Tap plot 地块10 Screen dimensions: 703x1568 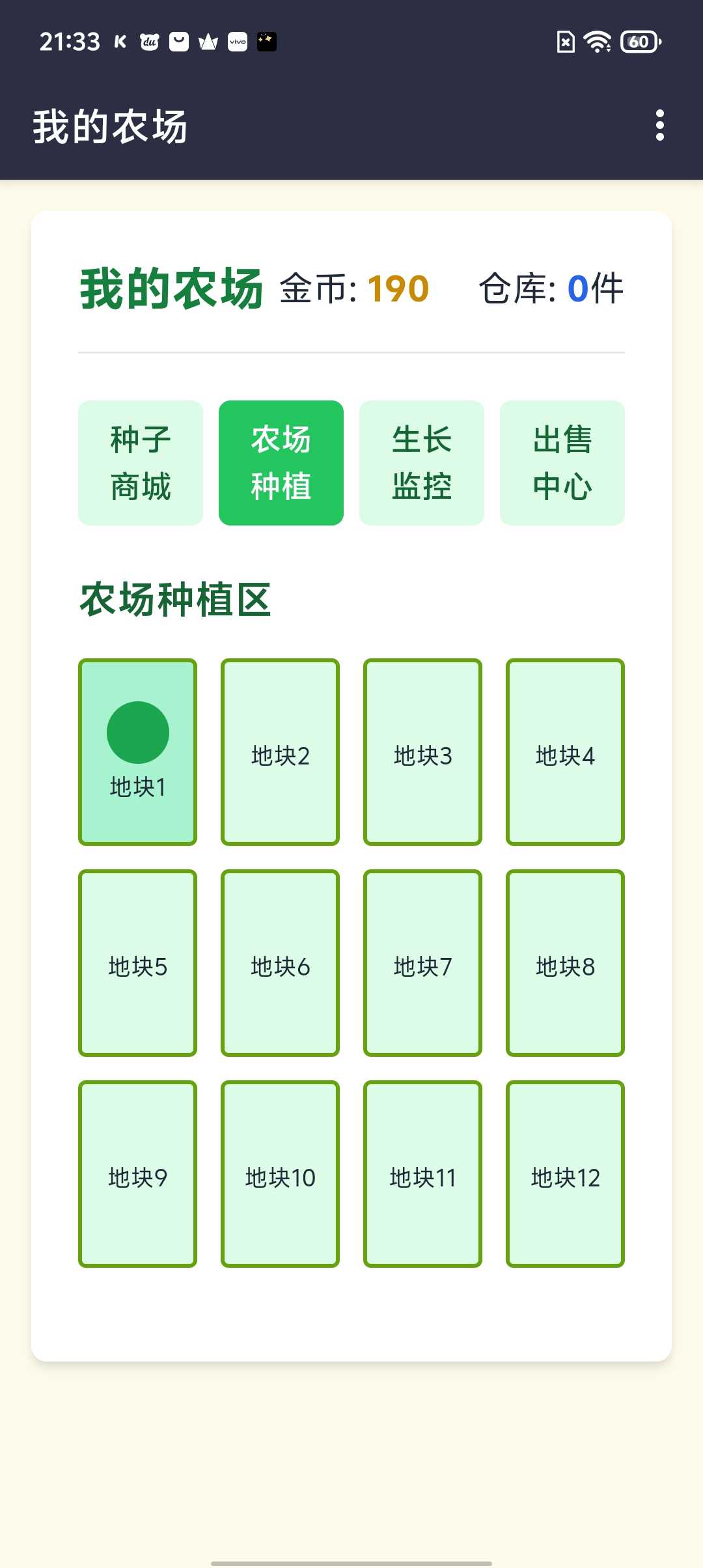pos(280,1174)
